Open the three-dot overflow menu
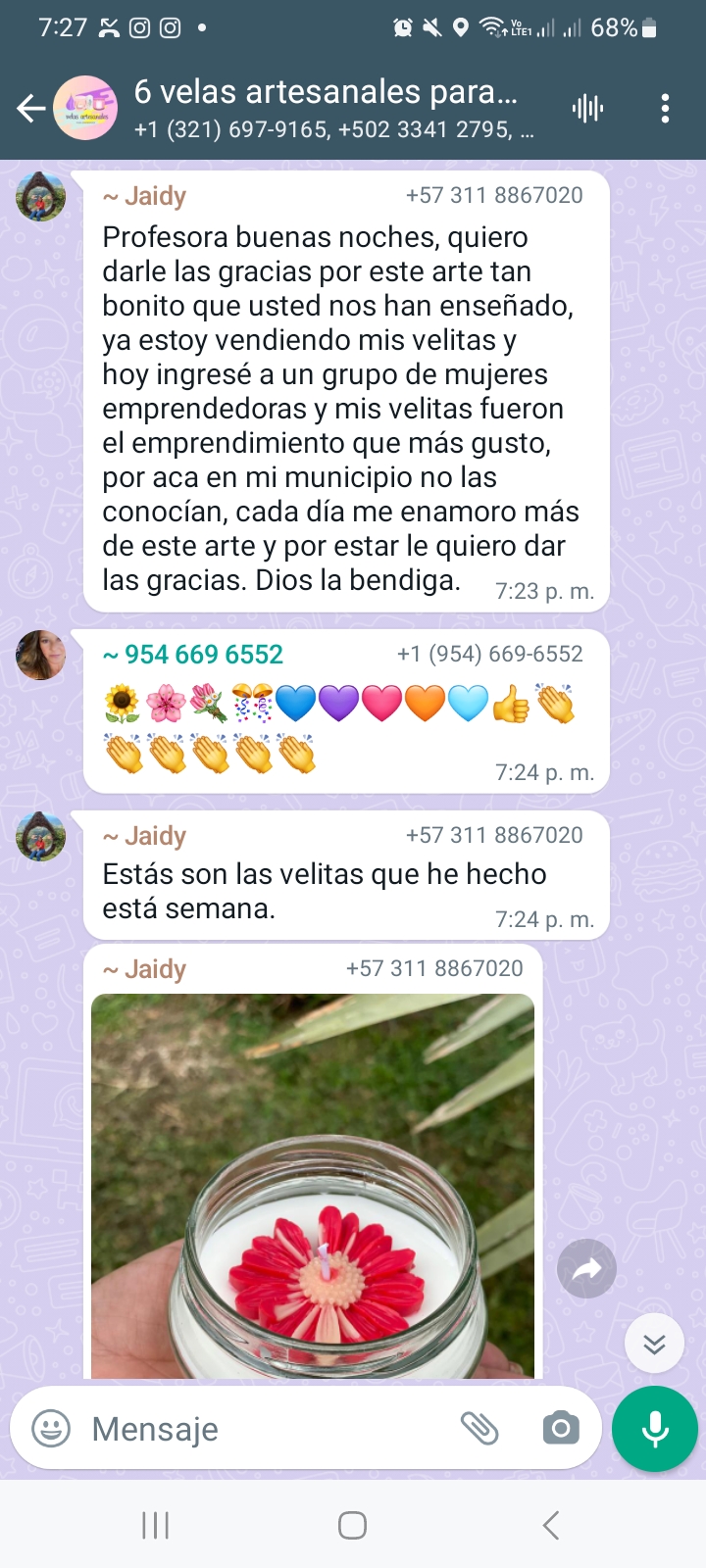The height and width of the screenshot is (1568, 706). click(666, 109)
